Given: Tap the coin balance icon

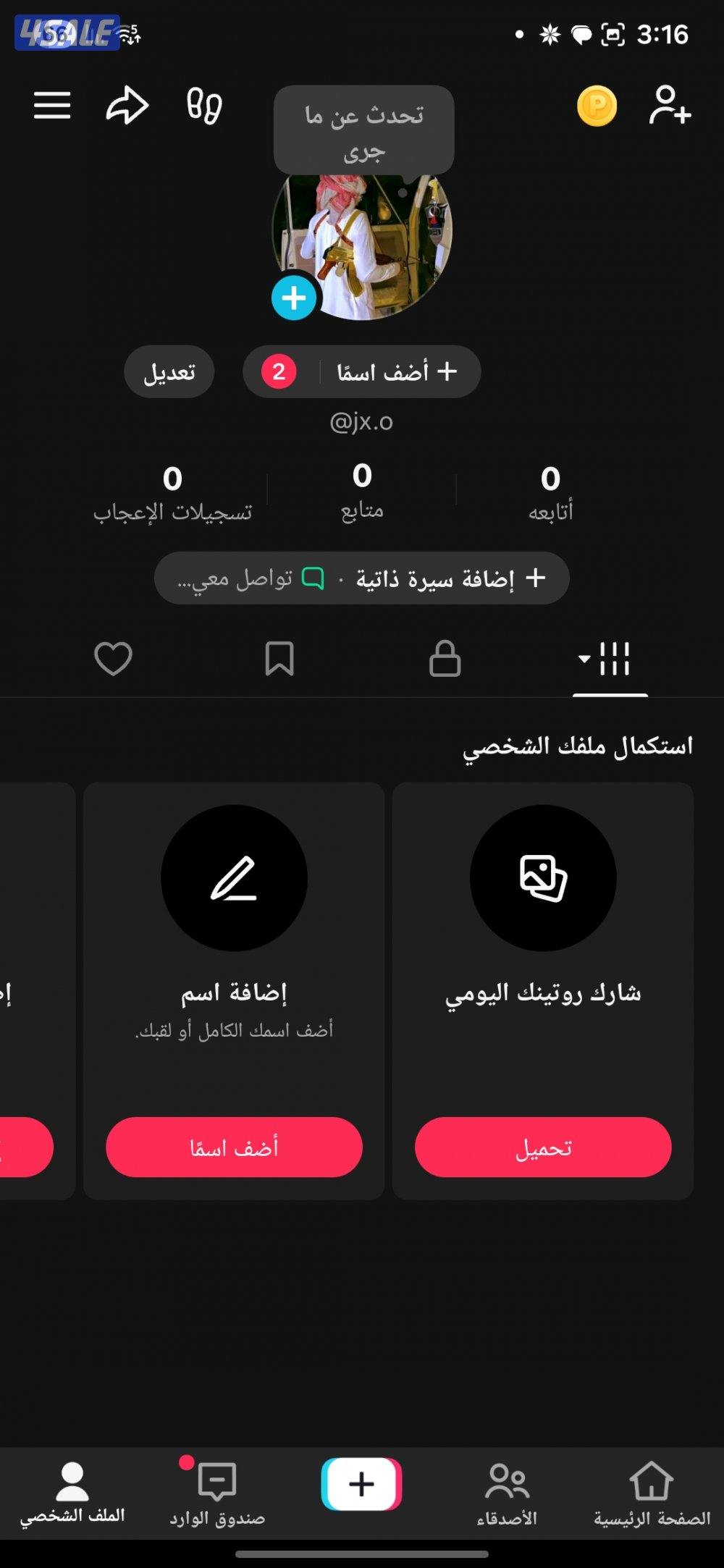Looking at the screenshot, I should coord(595,106).
